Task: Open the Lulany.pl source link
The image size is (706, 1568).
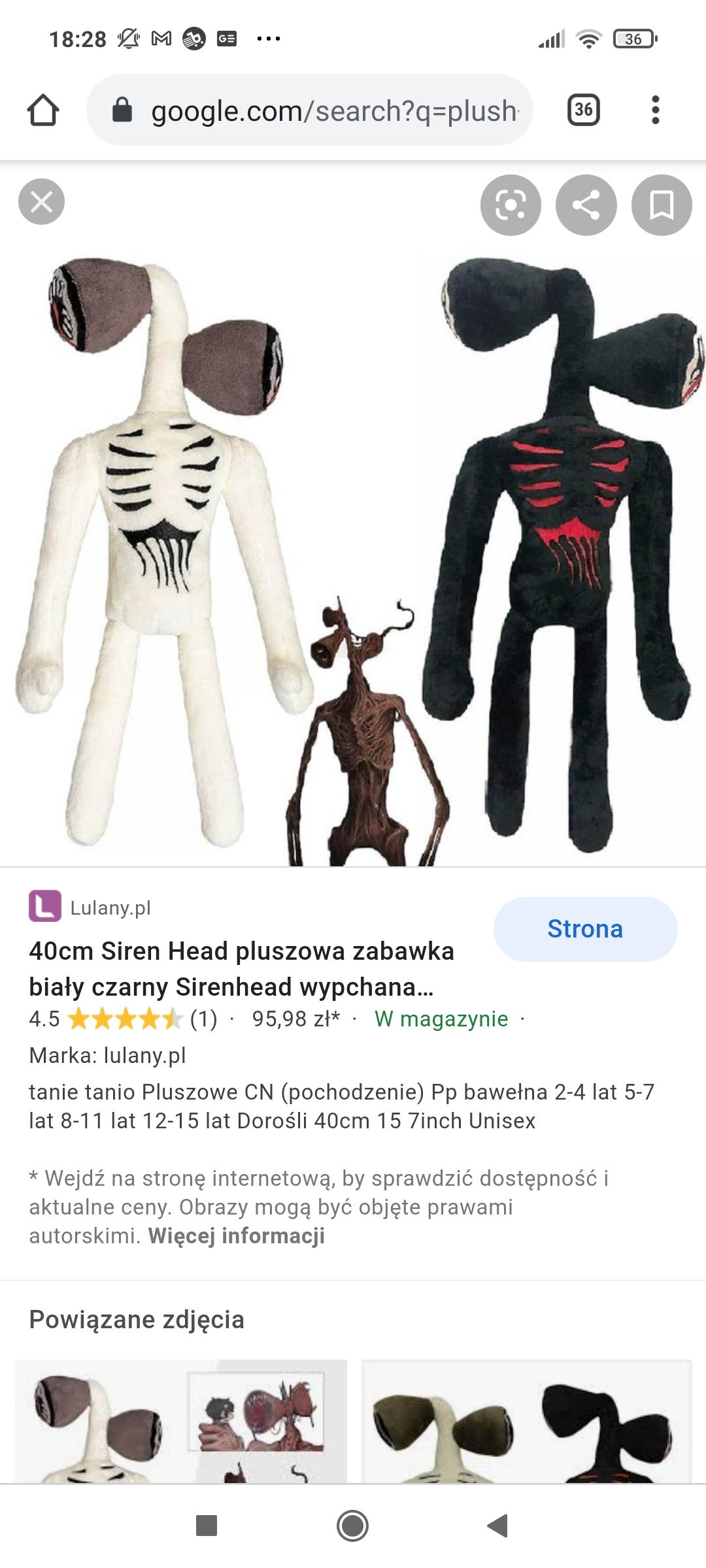Action: pyautogui.click(x=90, y=907)
